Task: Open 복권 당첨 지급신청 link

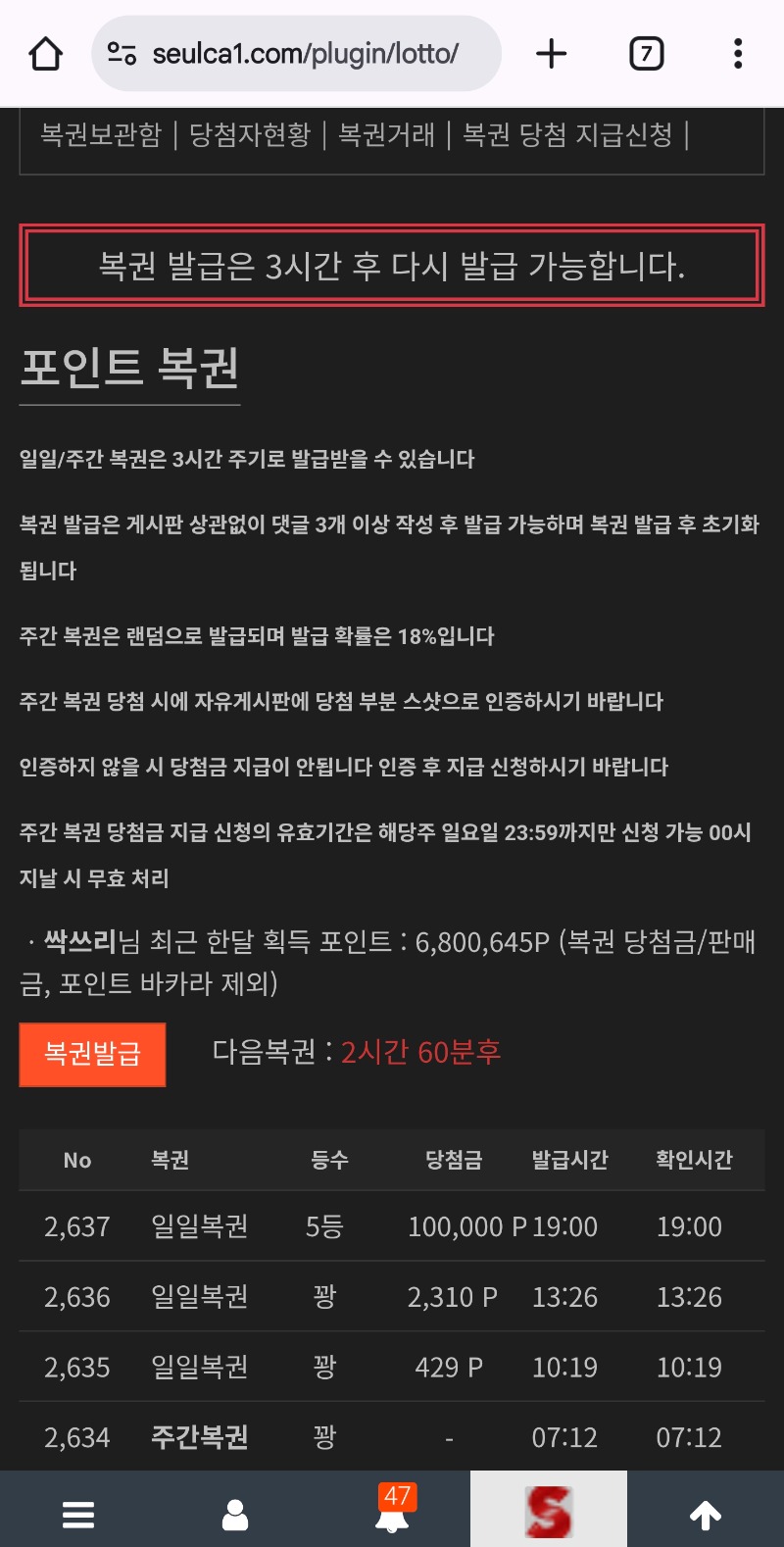Action: 567,134
